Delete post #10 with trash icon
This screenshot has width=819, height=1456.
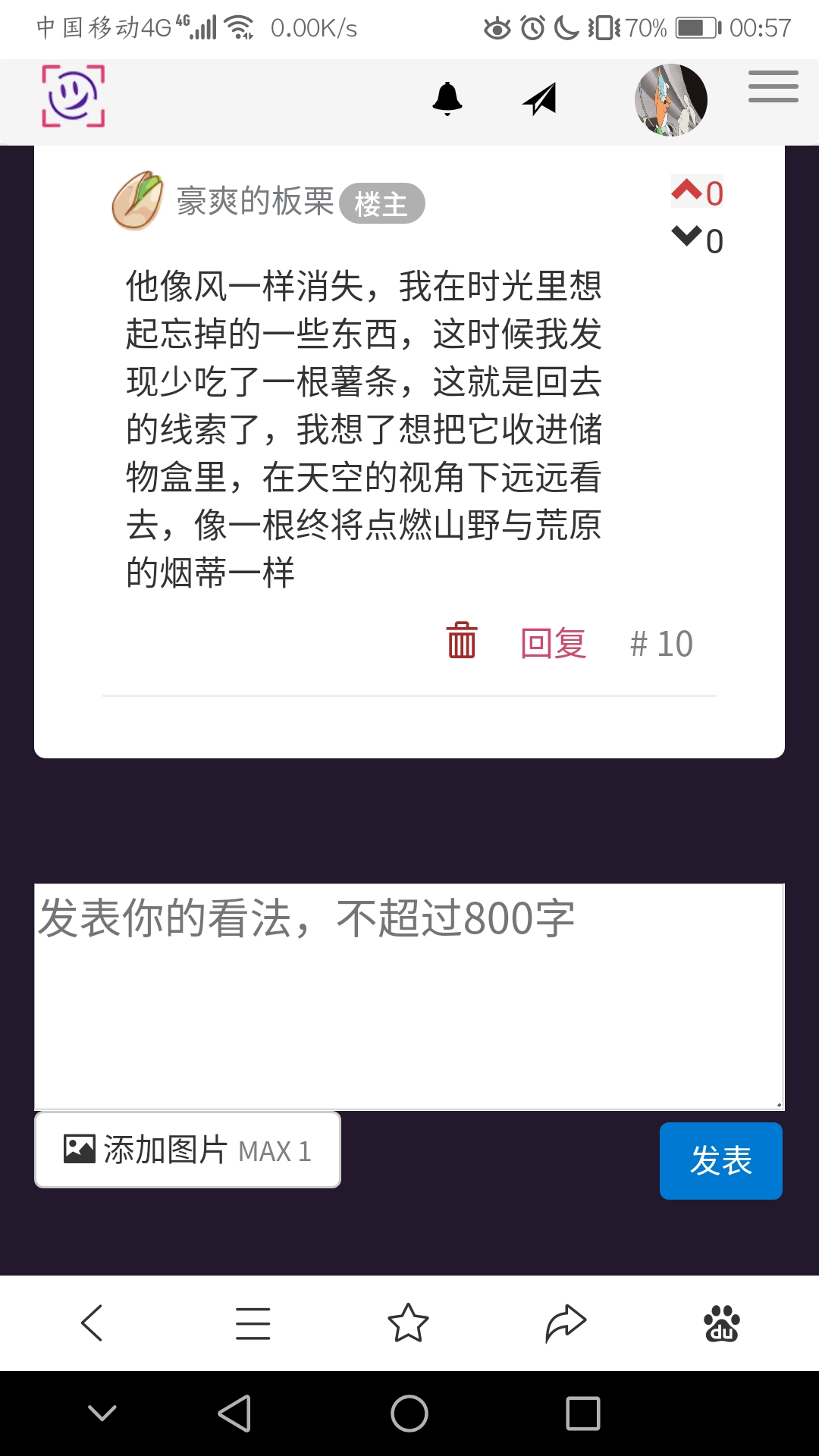tap(461, 641)
